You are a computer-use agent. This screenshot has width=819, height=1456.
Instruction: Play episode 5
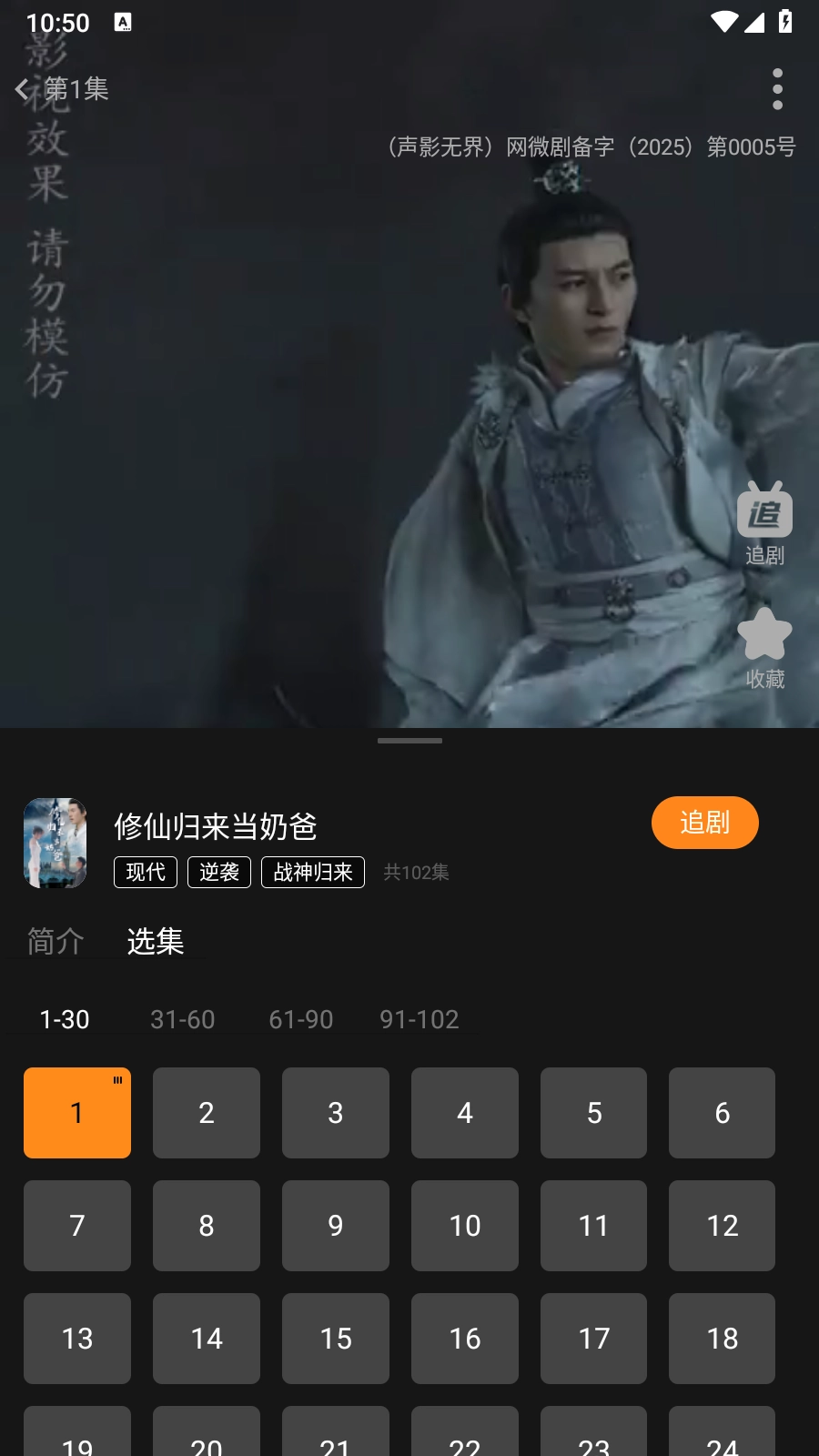[x=593, y=1113]
